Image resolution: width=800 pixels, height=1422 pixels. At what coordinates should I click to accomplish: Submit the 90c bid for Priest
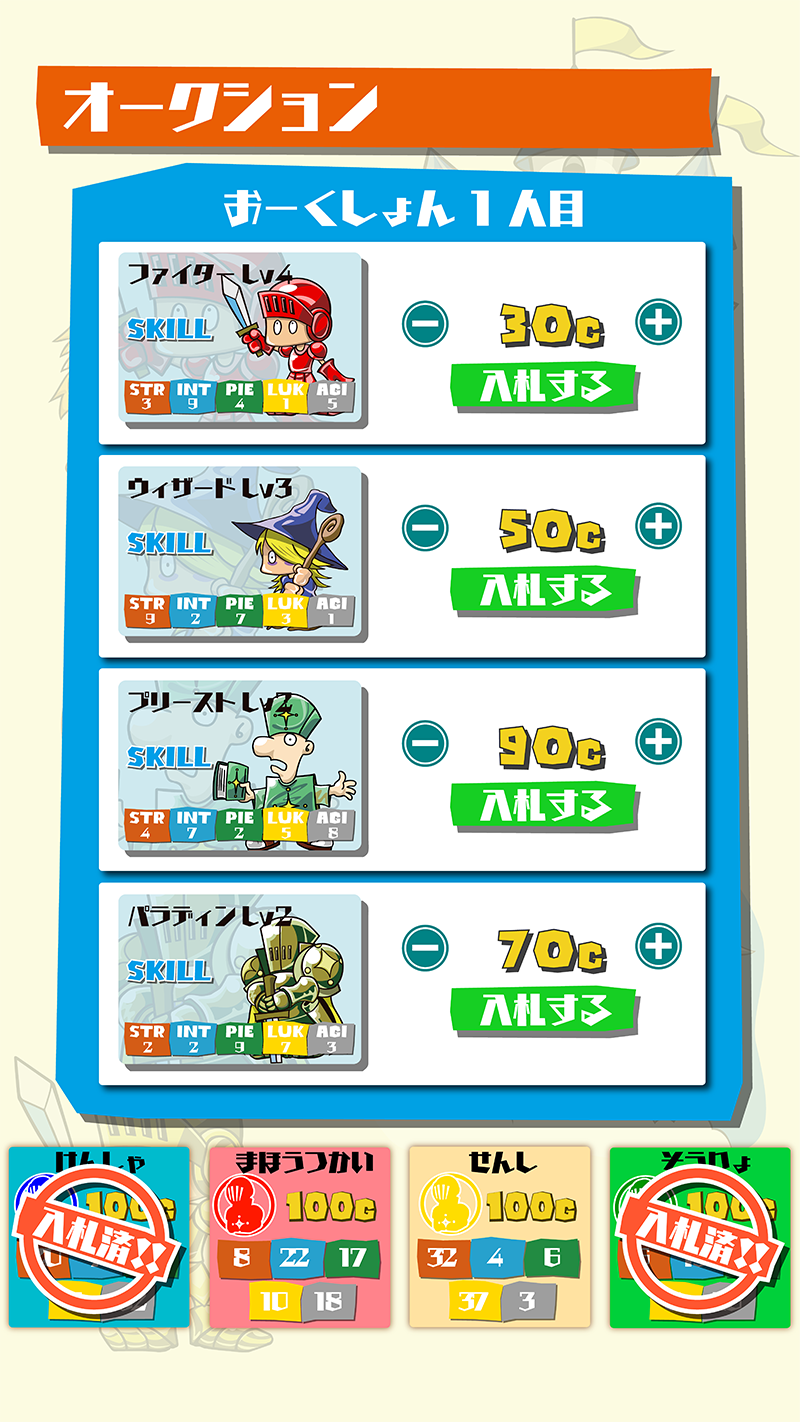coord(545,804)
